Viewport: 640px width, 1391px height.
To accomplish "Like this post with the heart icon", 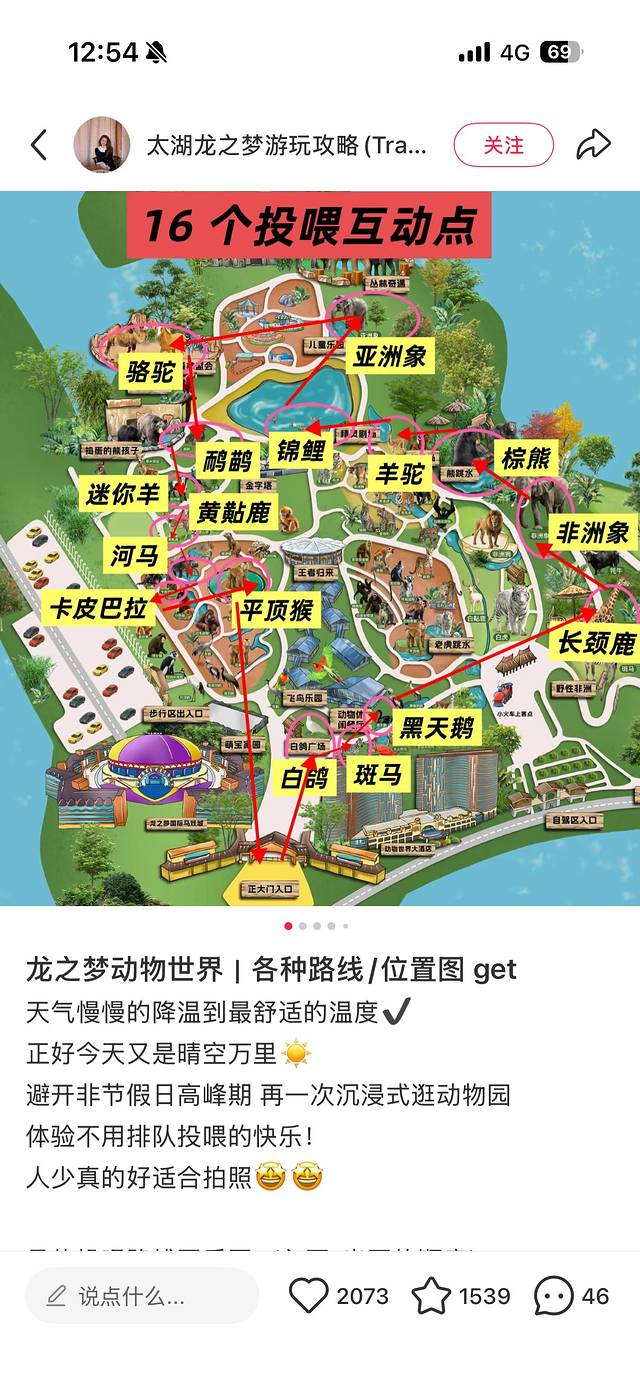I will pos(309,1296).
